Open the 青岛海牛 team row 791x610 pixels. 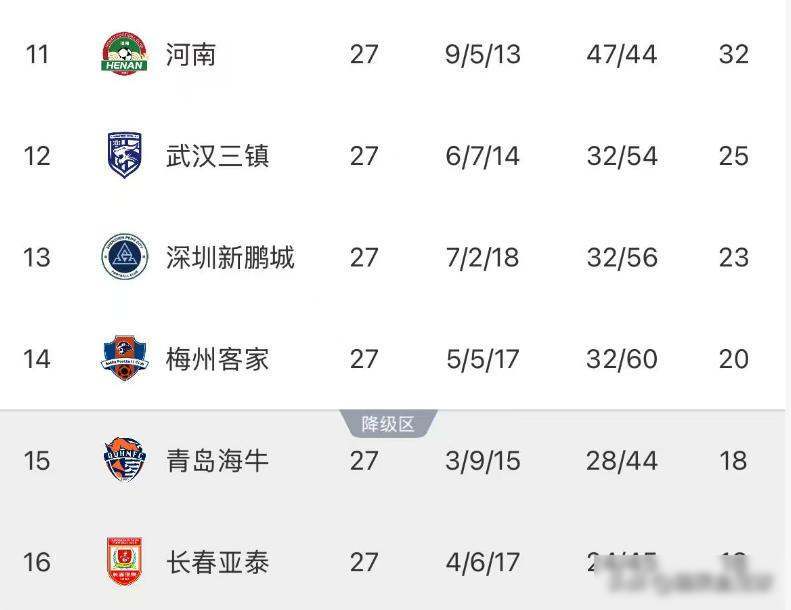click(217, 460)
